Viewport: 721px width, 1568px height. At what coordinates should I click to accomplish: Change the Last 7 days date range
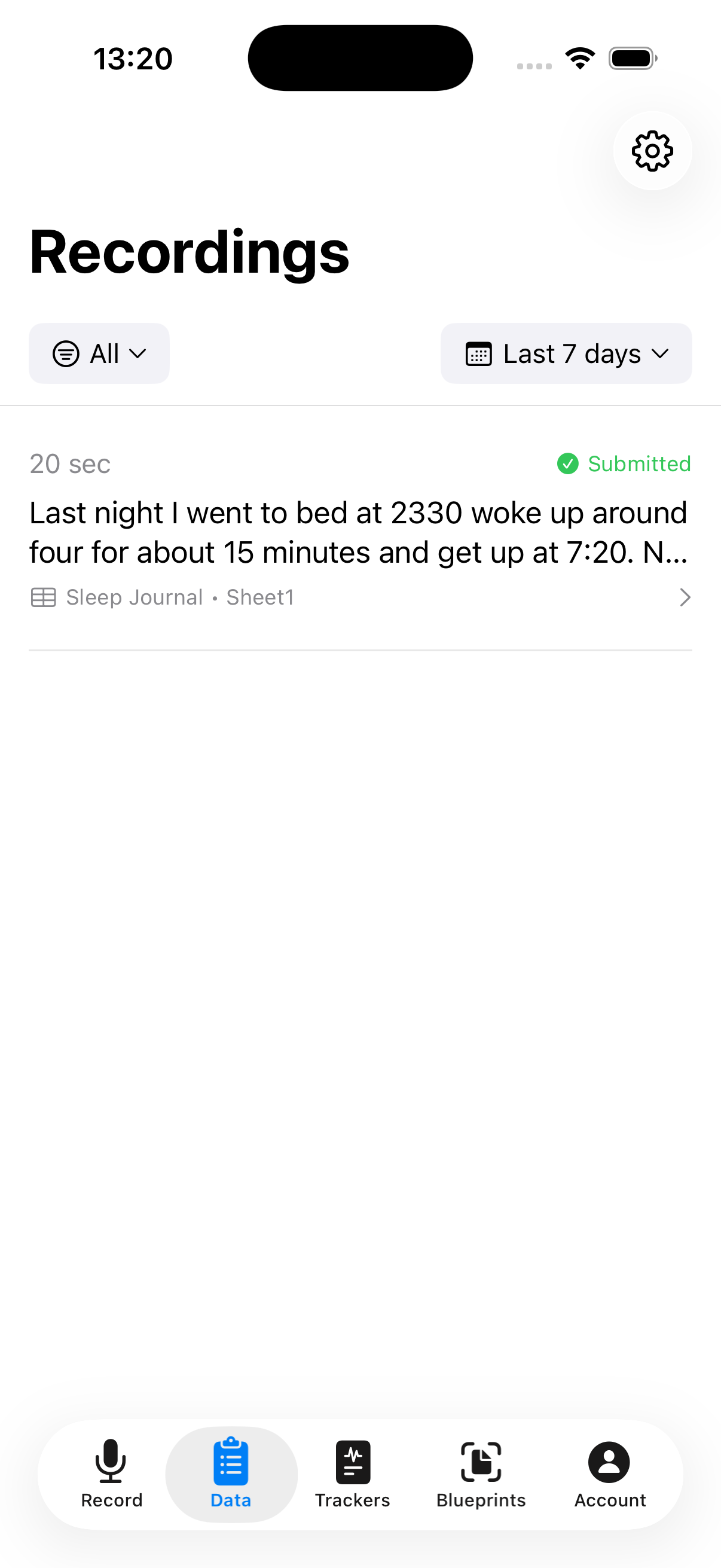pos(566,353)
